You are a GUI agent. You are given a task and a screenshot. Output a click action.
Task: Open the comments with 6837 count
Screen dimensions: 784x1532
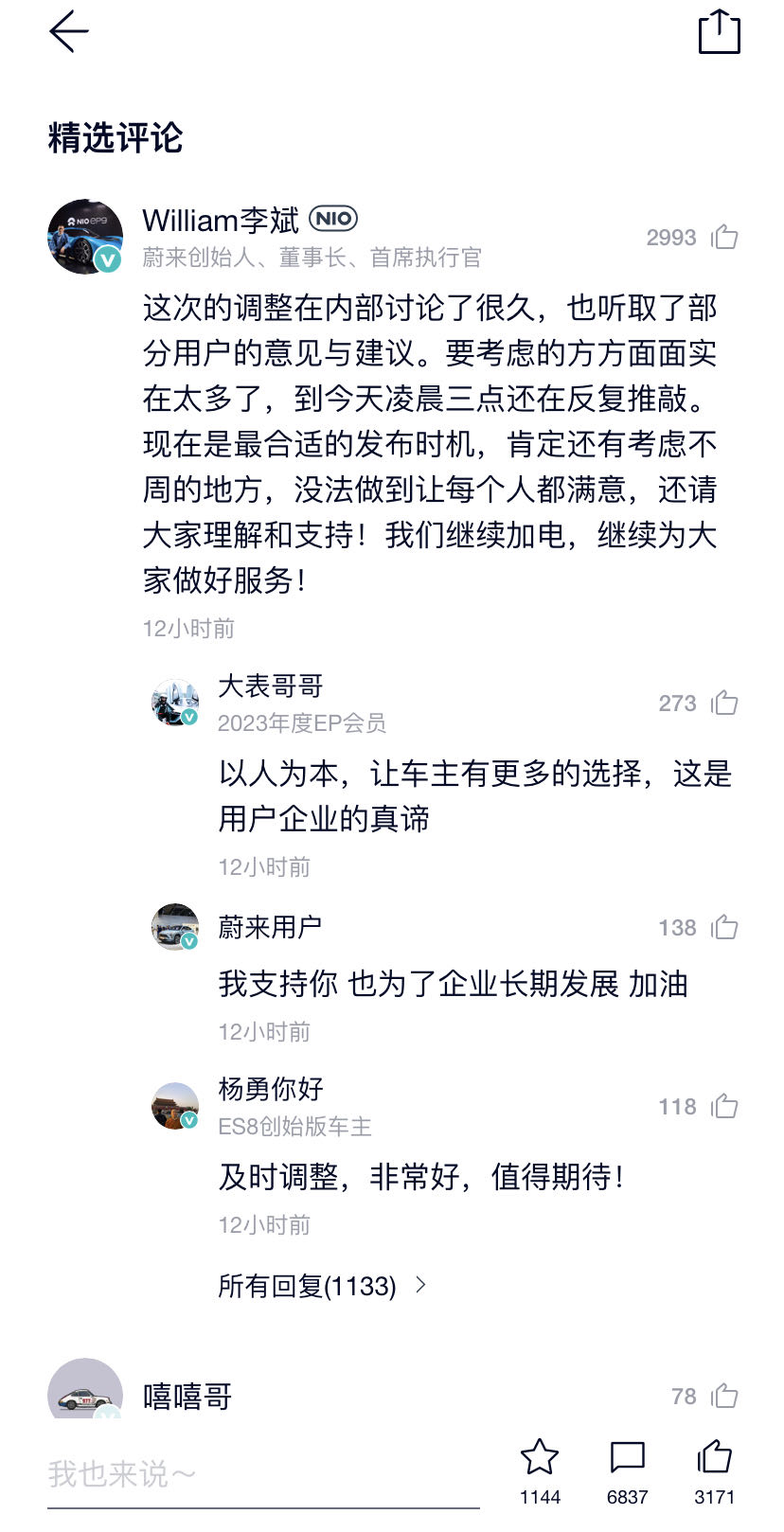[x=627, y=1458]
